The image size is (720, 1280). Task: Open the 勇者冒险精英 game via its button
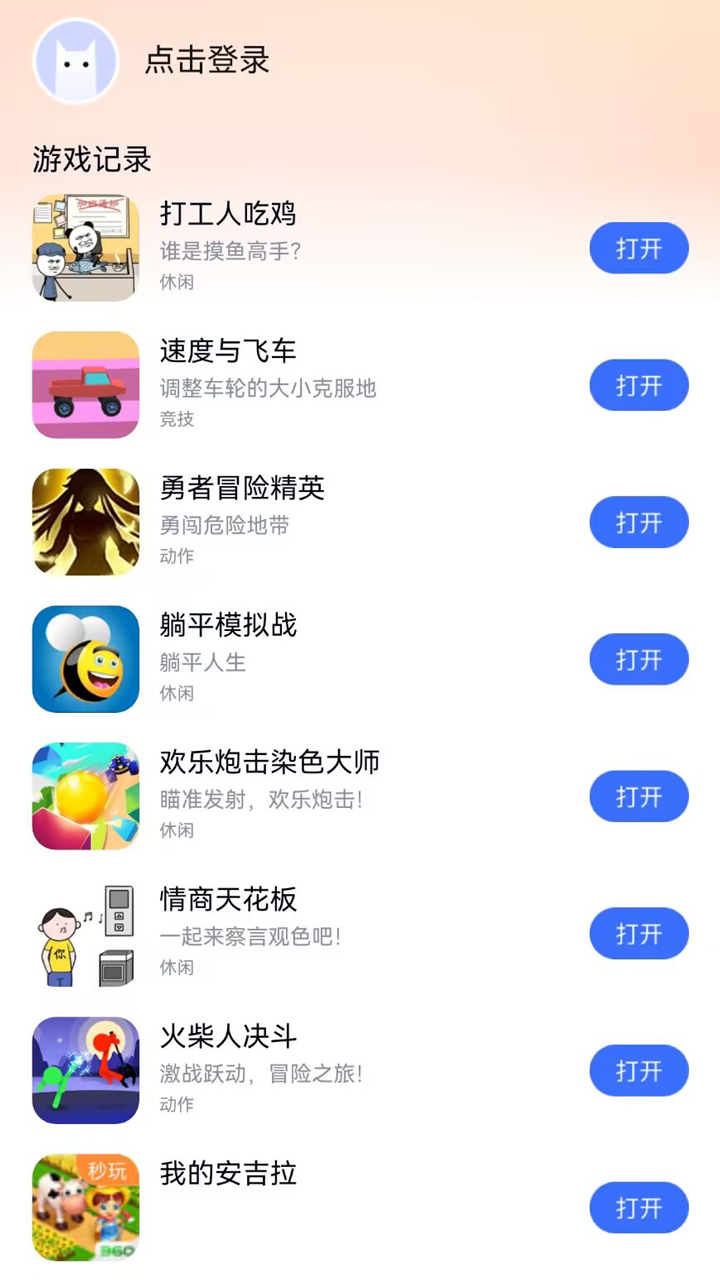pyautogui.click(x=639, y=522)
